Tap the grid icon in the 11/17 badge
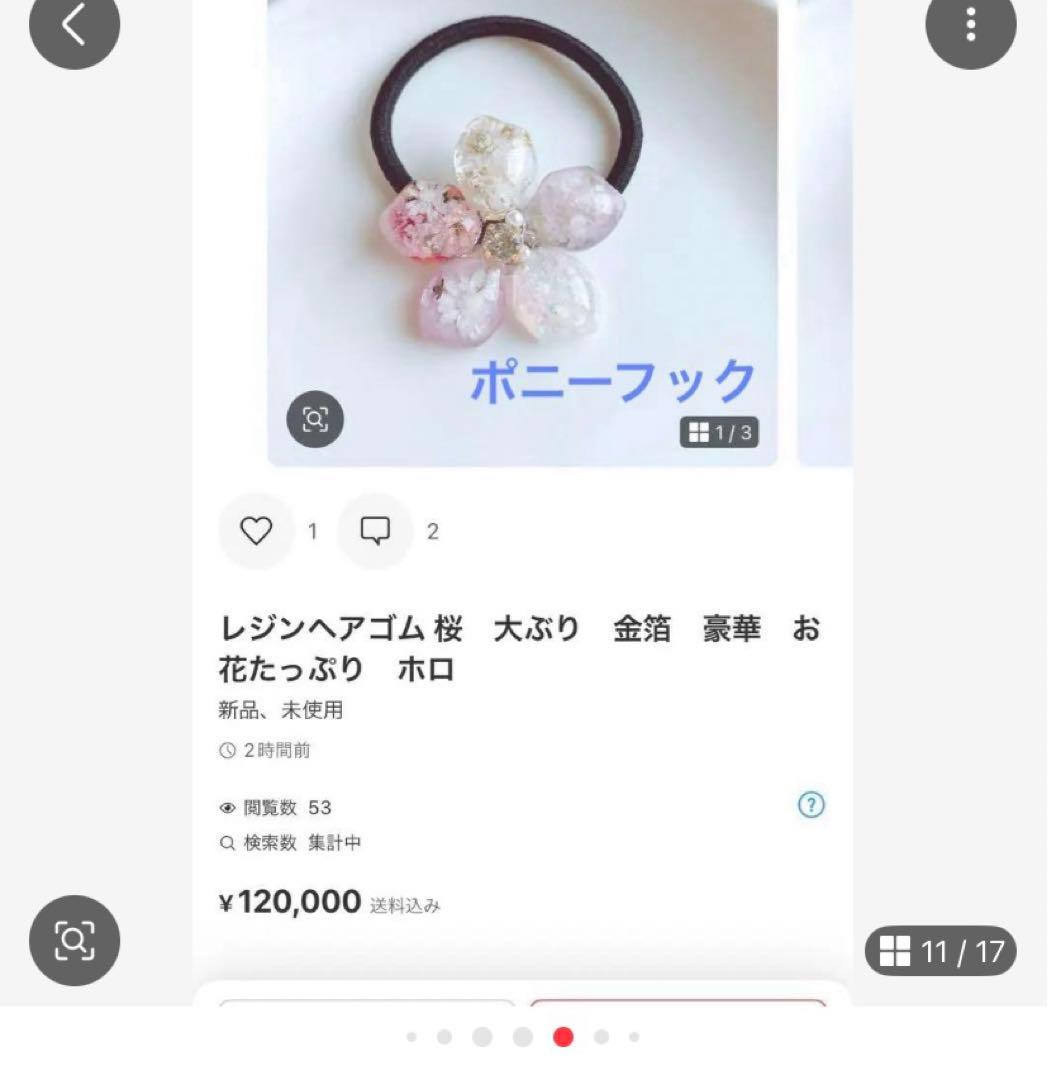 (895, 951)
